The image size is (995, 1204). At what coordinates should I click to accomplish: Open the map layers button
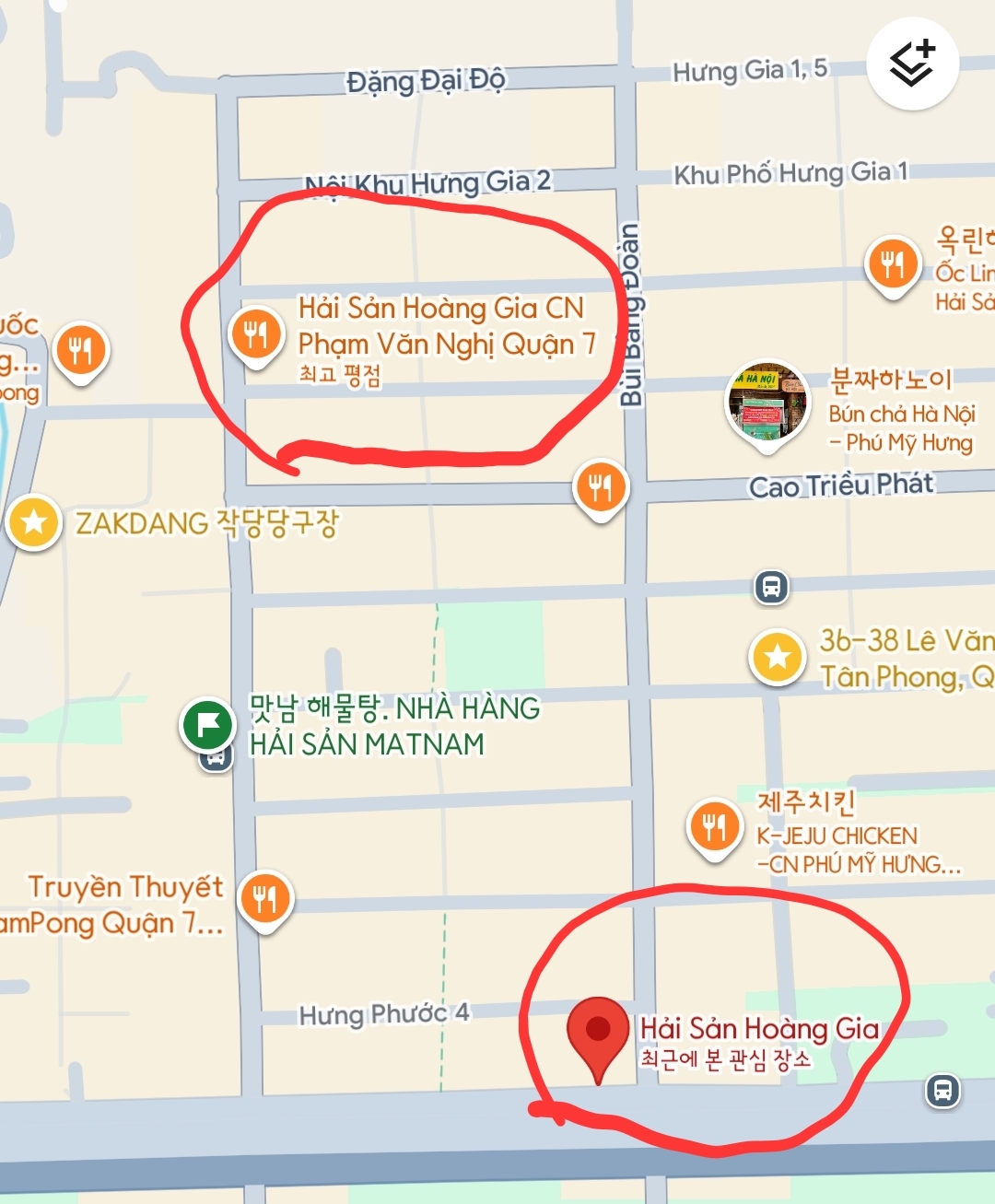click(x=912, y=63)
